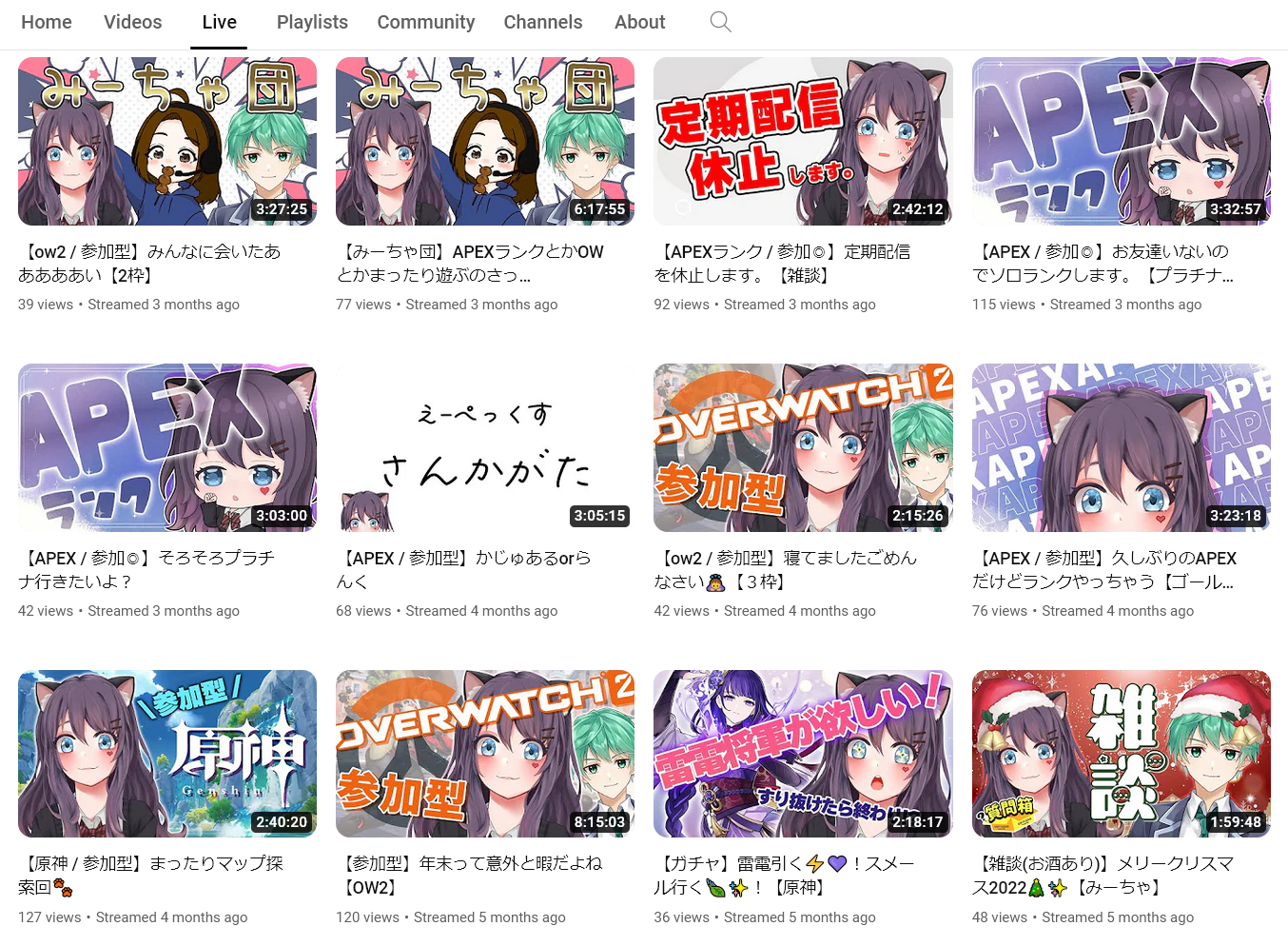
Task: Open the 3:27:25 ow2 stream with 39 views
Action: tap(166, 141)
